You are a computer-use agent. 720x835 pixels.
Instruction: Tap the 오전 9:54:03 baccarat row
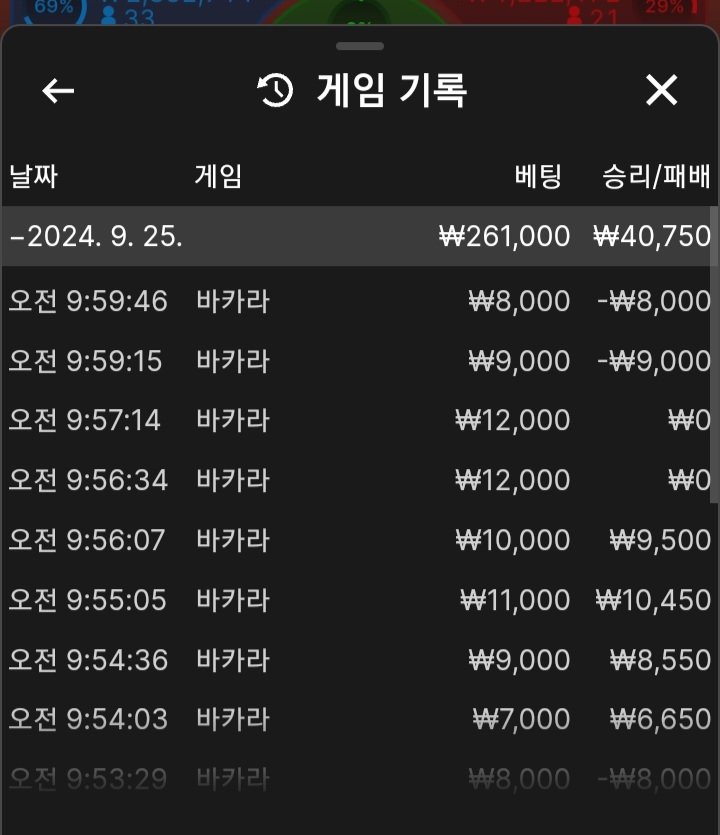pos(358,719)
